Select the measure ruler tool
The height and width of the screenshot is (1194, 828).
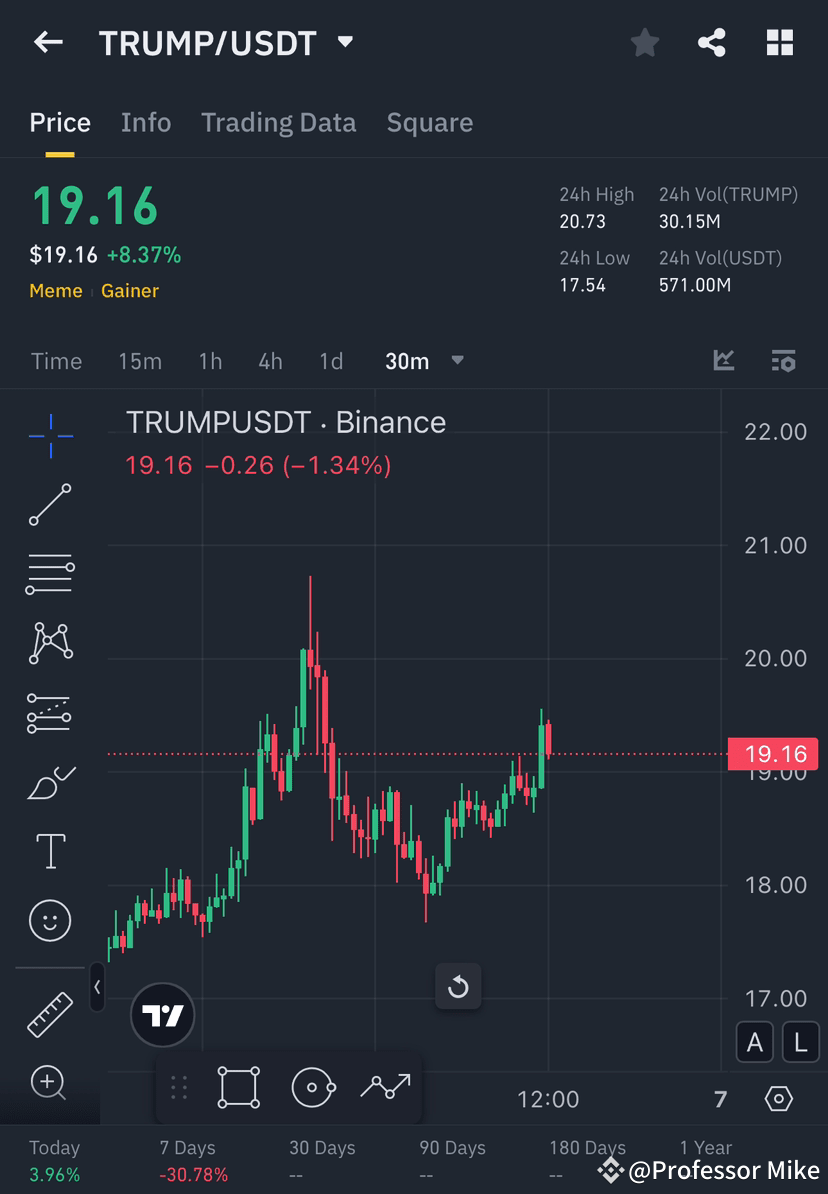click(50, 1013)
